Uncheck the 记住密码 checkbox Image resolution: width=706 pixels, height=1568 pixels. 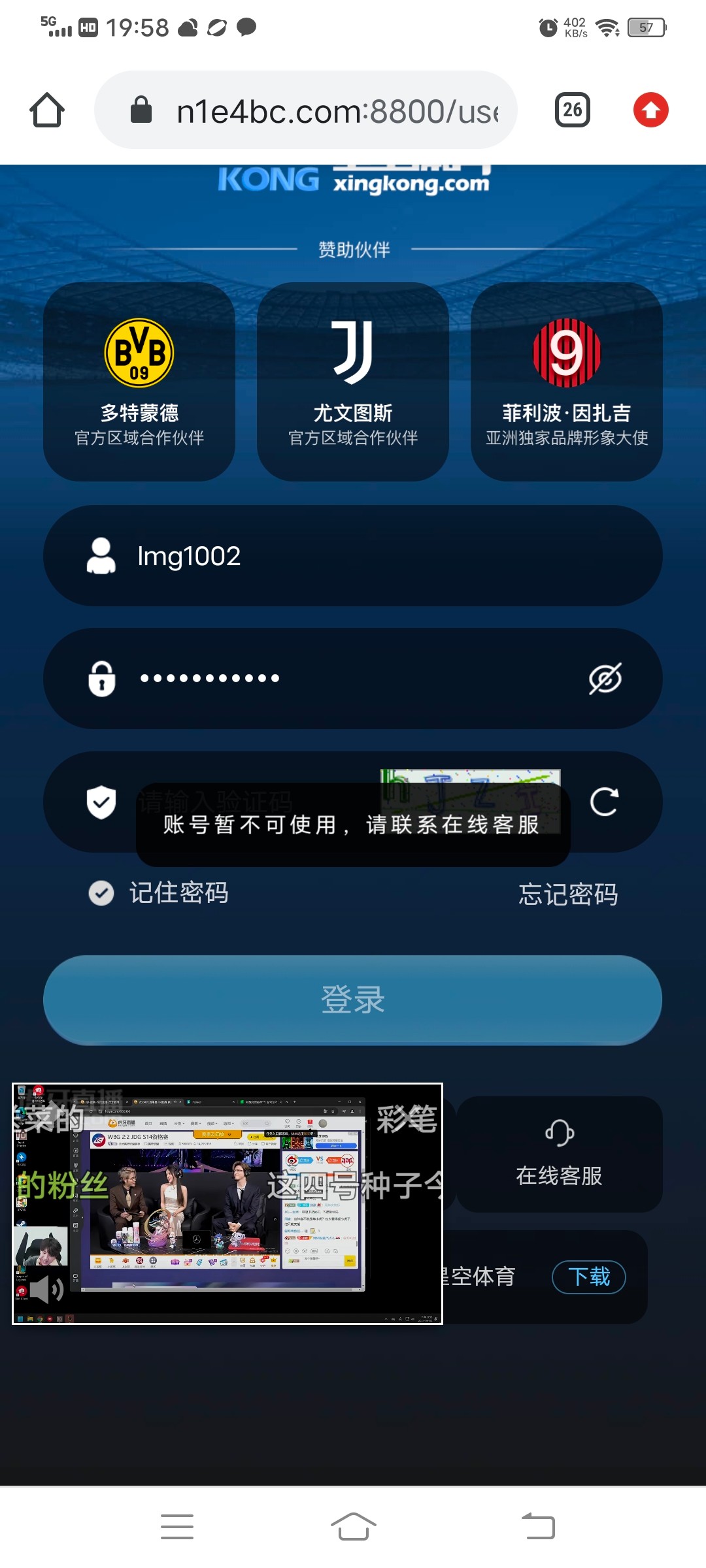[101, 893]
